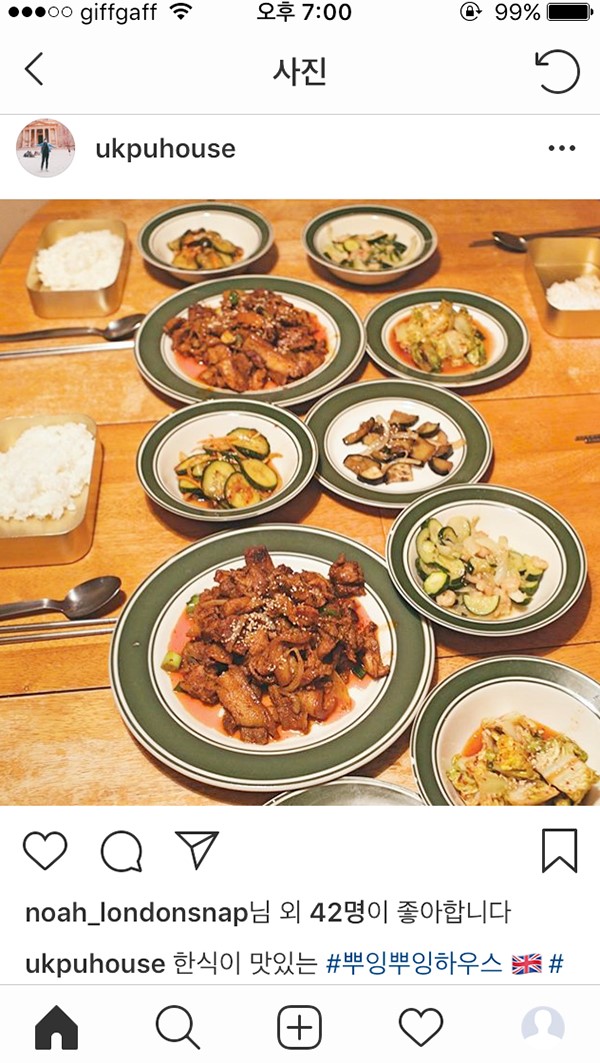Open ukpuhouse profile picture
The width and height of the screenshot is (600, 1063).
[x=45, y=148]
